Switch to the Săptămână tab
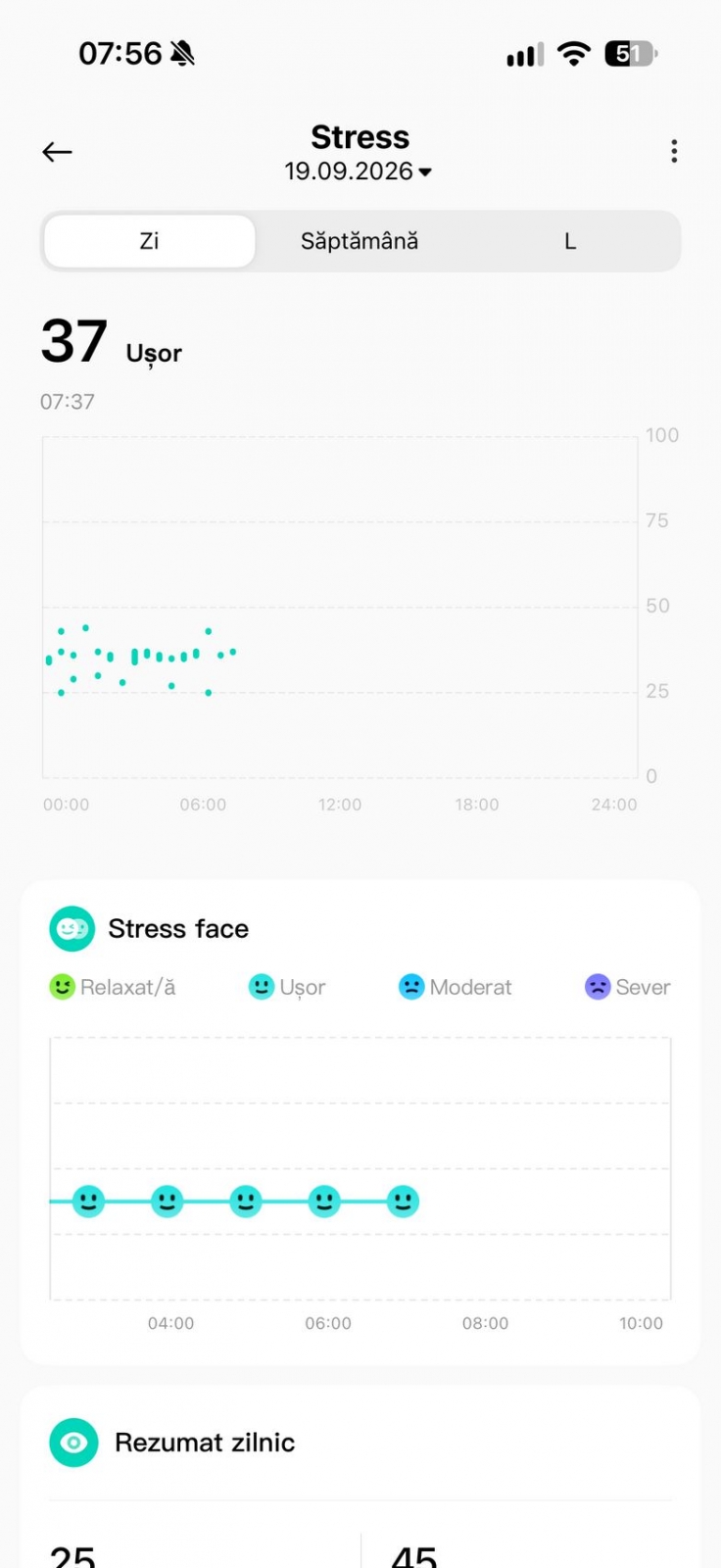This screenshot has width=721, height=1568. coord(360,241)
